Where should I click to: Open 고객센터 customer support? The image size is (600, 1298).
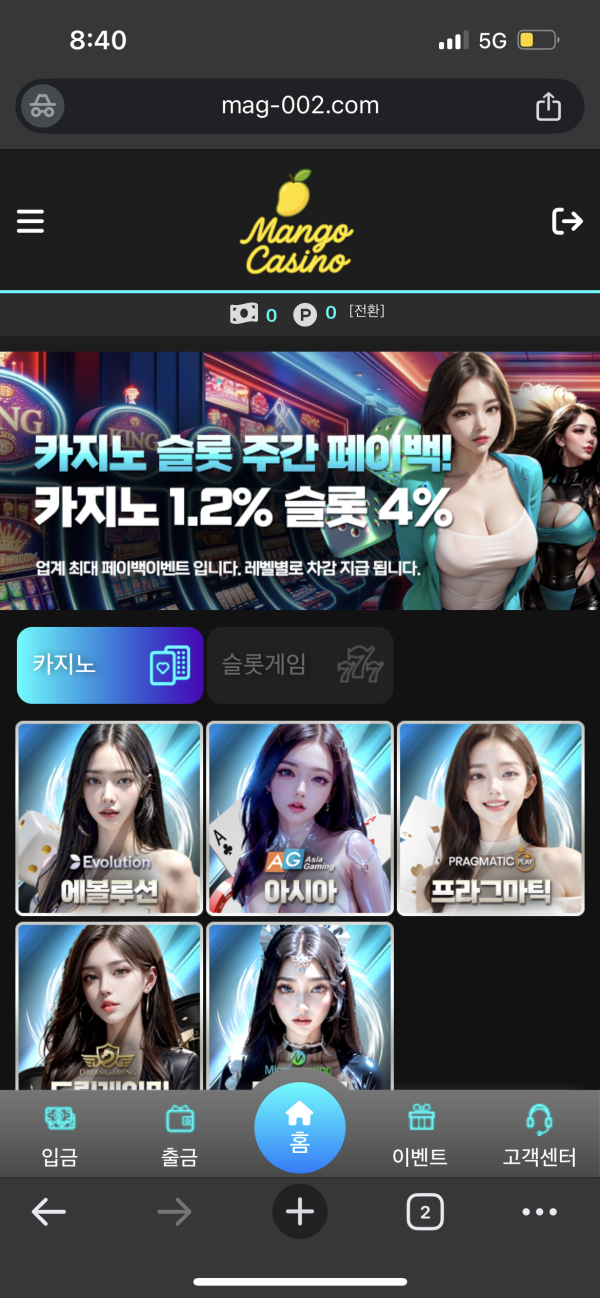pyautogui.click(x=540, y=1137)
